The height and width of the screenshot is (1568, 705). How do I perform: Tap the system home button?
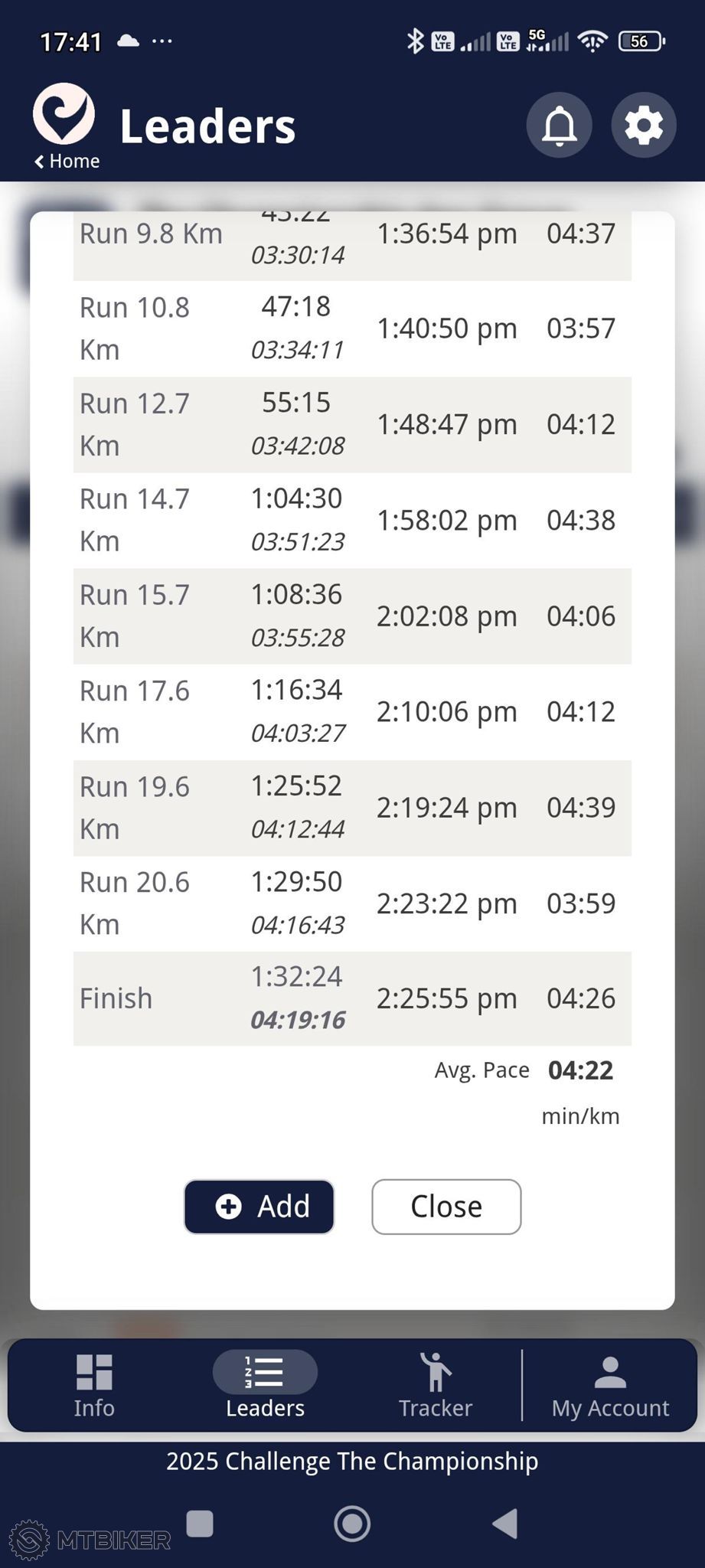pyautogui.click(x=352, y=1524)
